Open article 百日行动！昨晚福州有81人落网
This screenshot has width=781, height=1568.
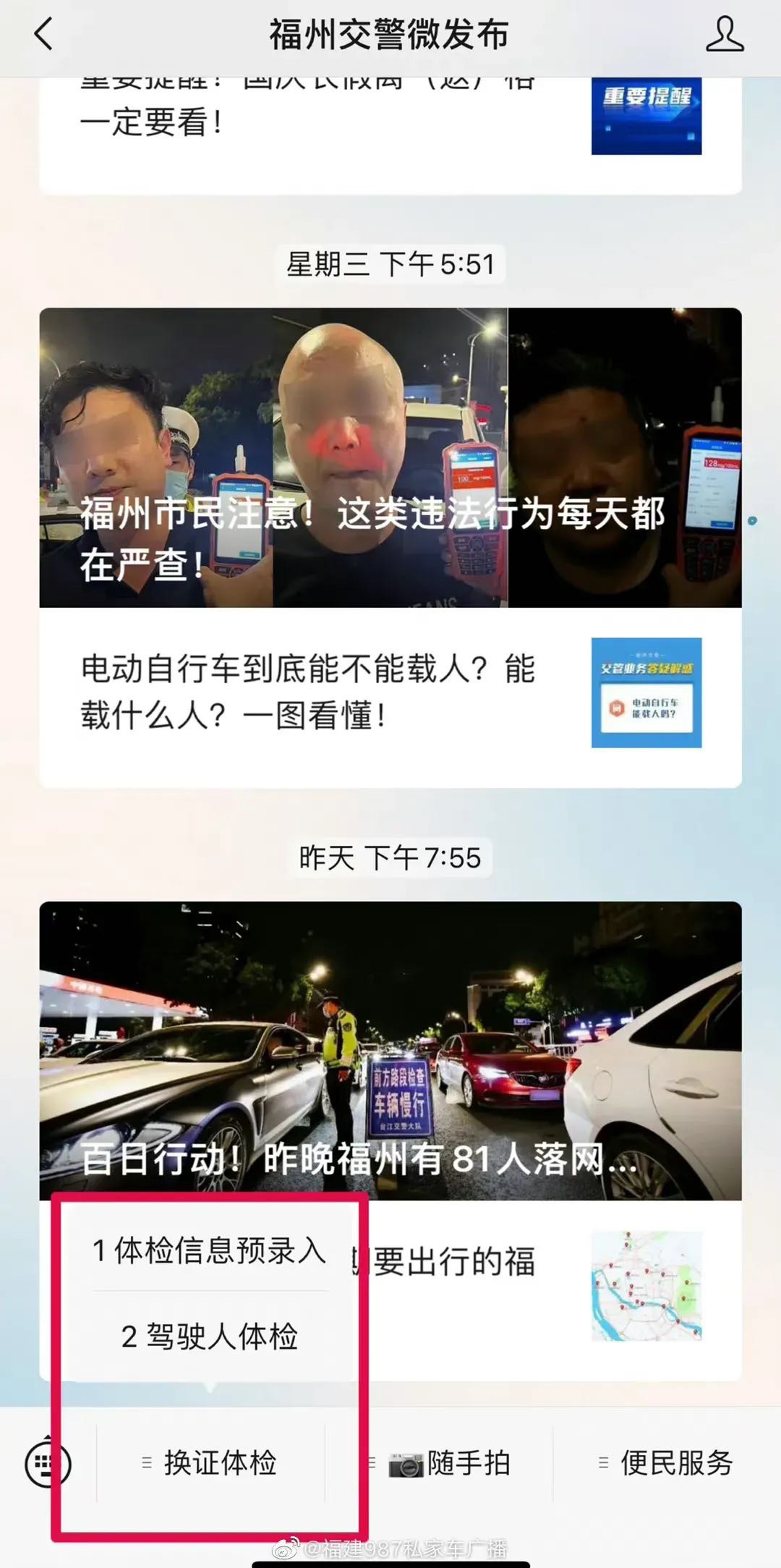tap(390, 1049)
